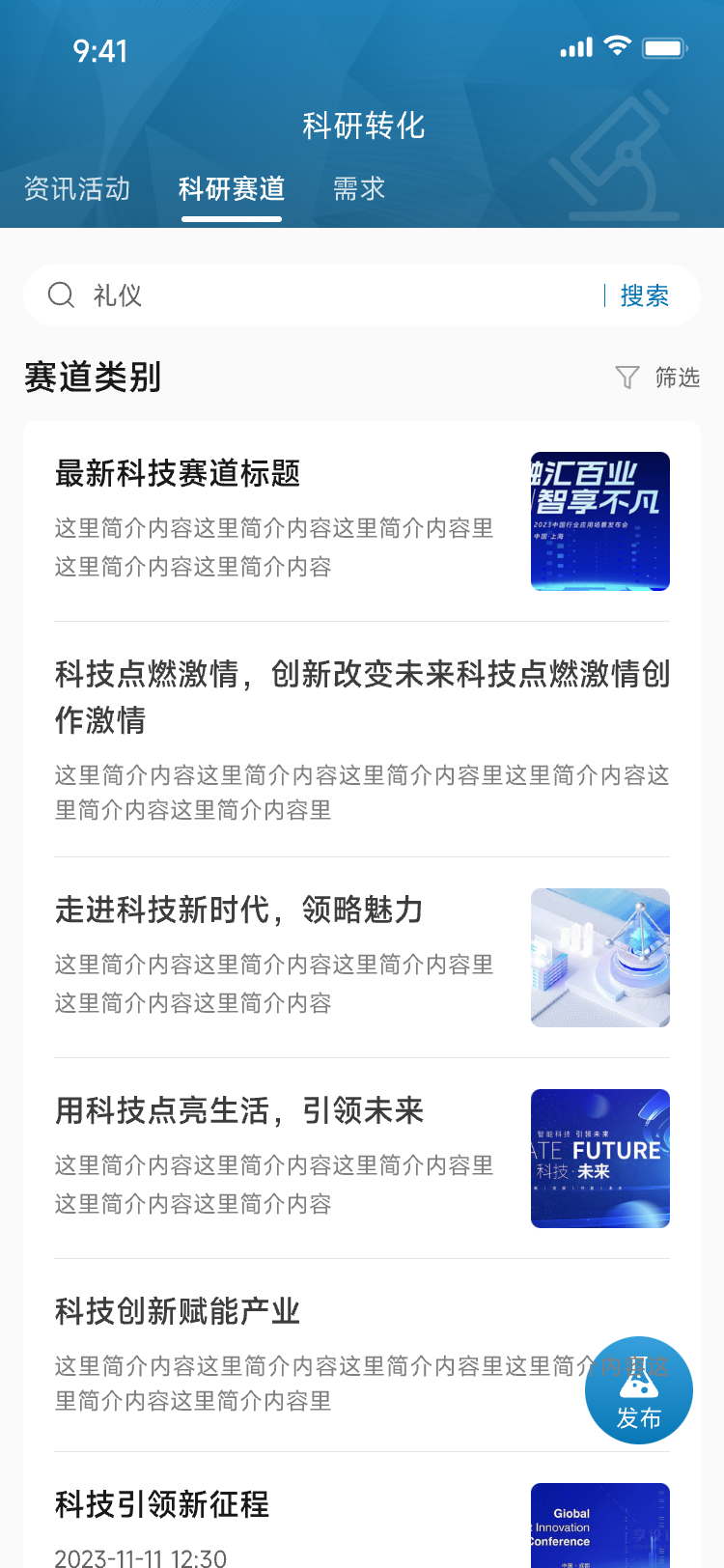This screenshot has height=1568, width=724.
Task: Open 走进科技新时代，领略魅力 item
Action: pos(362,958)
